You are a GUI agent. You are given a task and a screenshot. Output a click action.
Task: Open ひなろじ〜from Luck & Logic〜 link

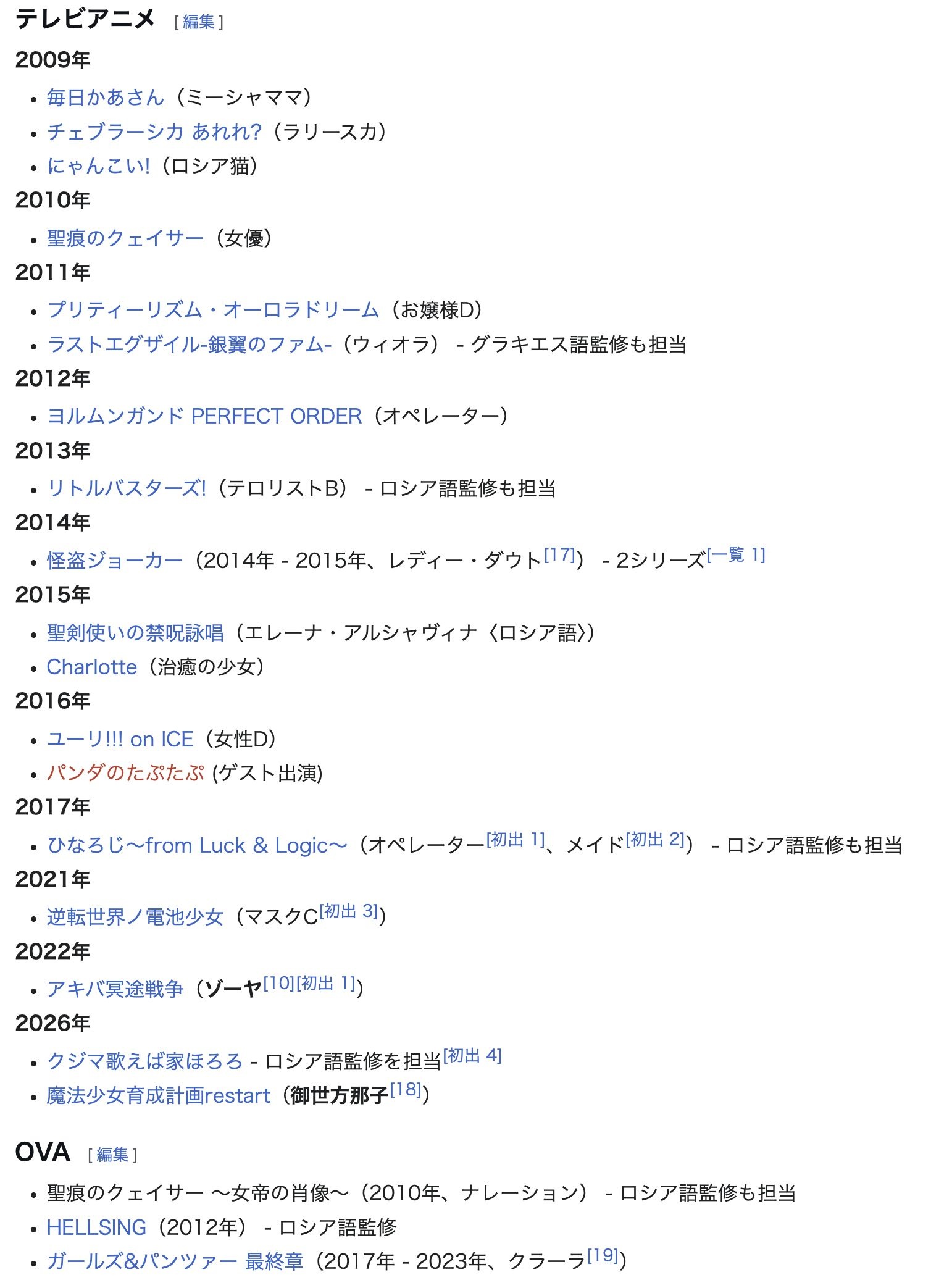pos(197,845)
